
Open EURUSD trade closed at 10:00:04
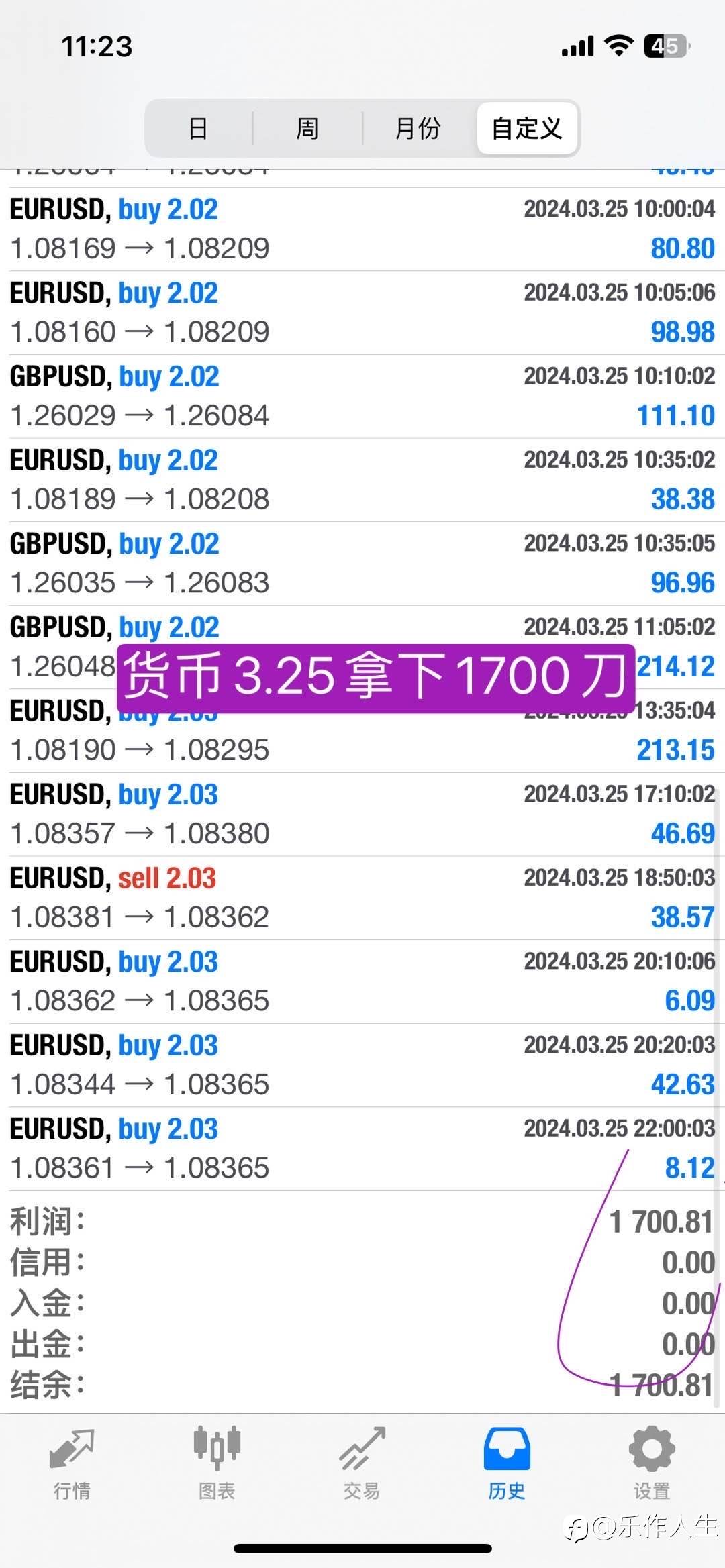point(362,229)
